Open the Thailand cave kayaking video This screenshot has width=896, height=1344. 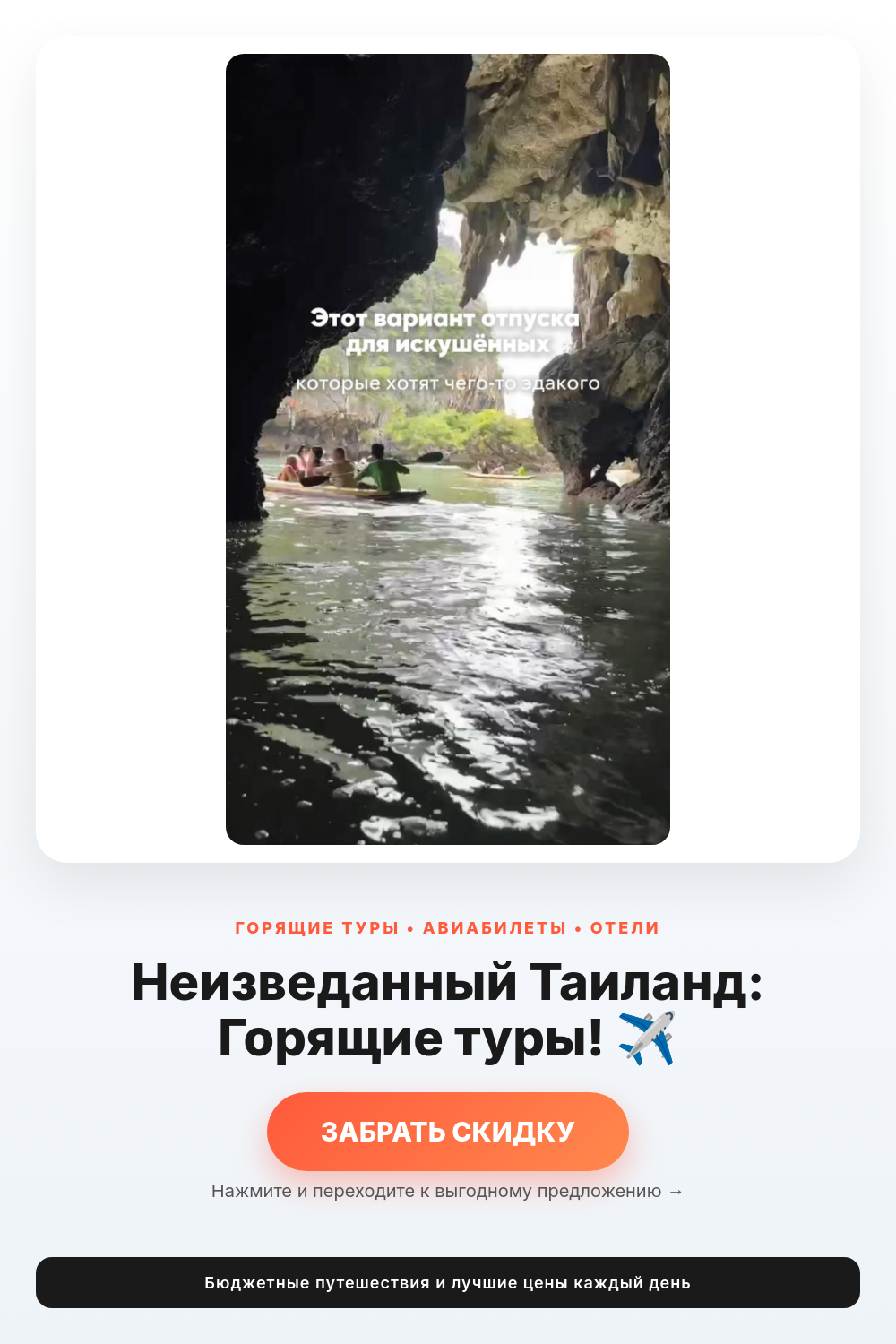(x=448, y=449)
